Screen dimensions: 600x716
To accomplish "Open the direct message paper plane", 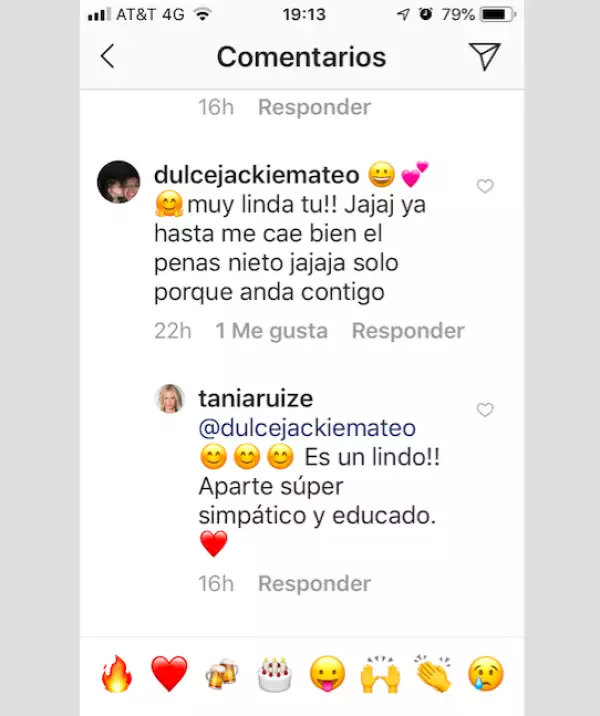I will point(485,57).
